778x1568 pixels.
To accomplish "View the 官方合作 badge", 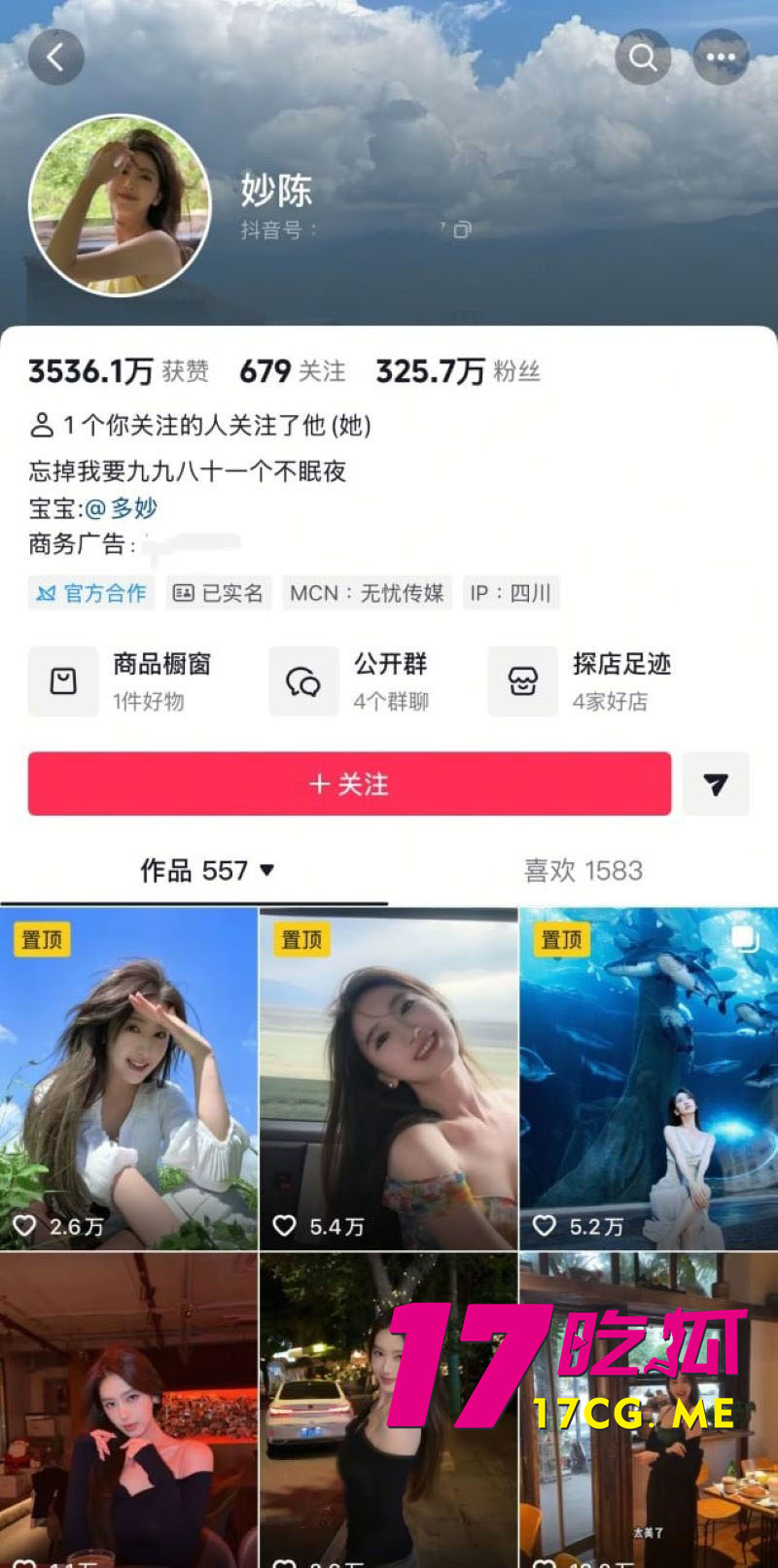I will [90, 593].
